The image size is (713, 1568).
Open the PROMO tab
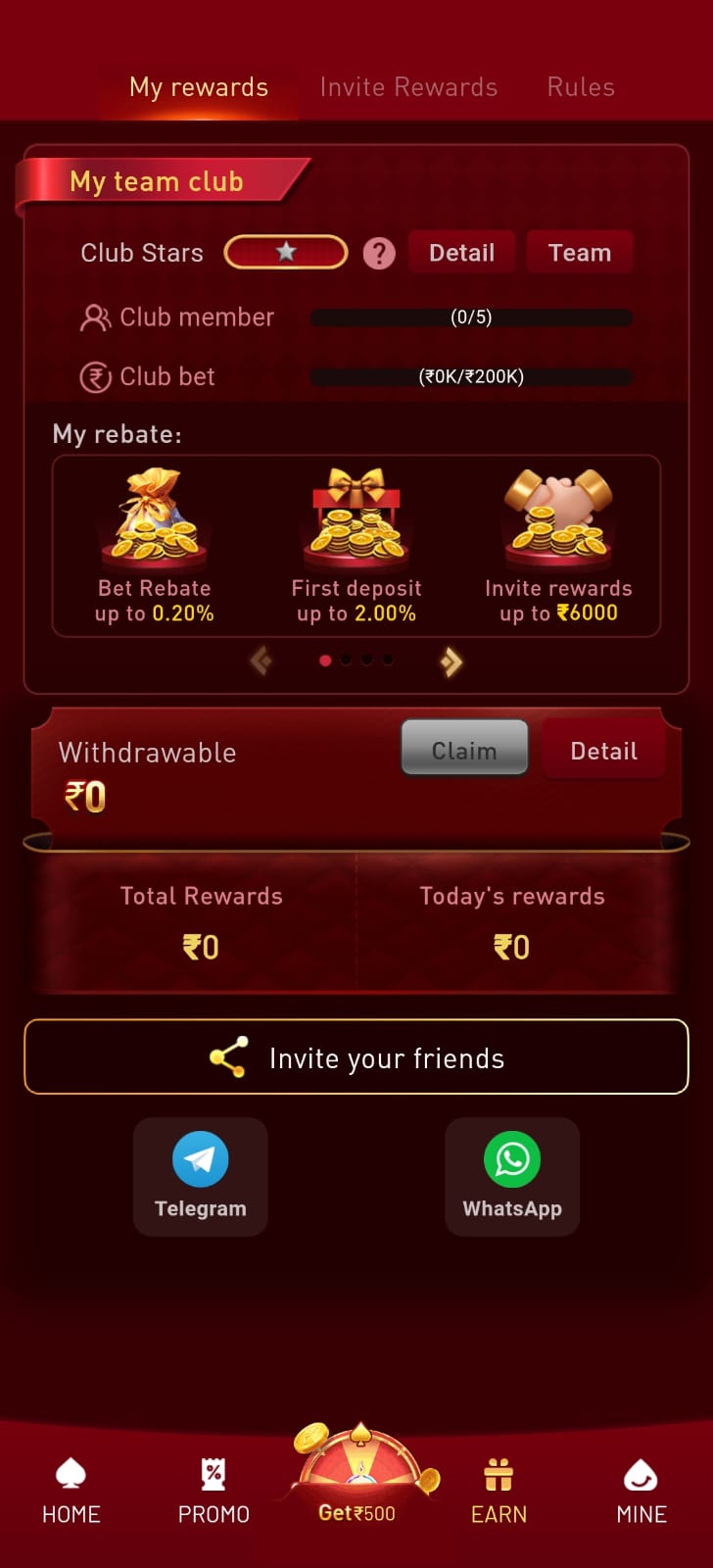pyautogui.click(x=214, y=1491)
